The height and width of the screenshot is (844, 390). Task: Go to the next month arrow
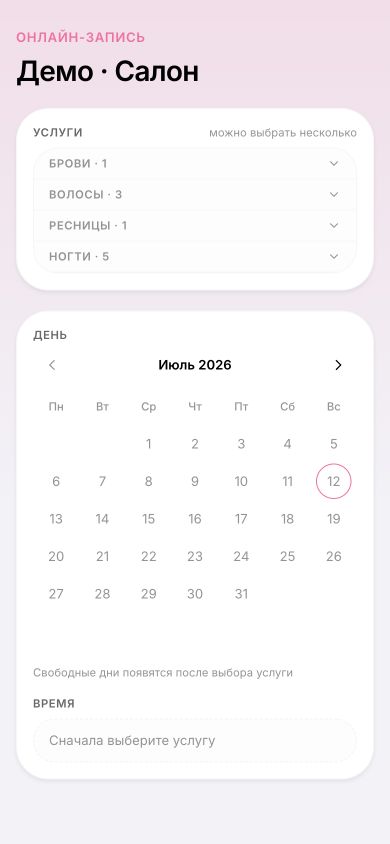point(338,365)
